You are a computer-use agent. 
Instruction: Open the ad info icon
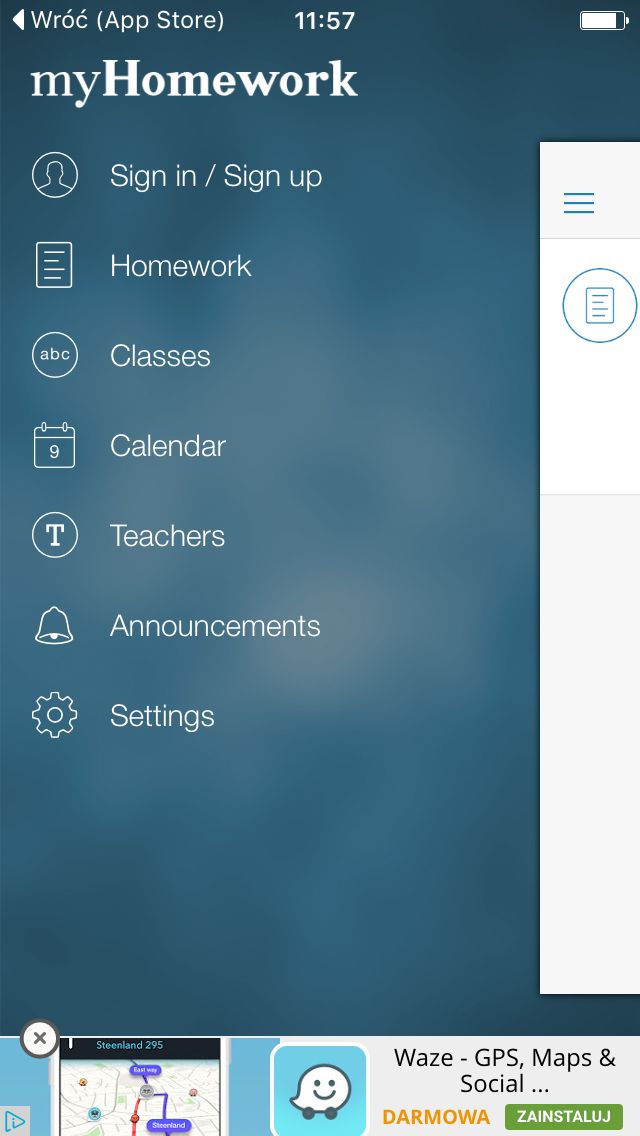(14, 1122)
